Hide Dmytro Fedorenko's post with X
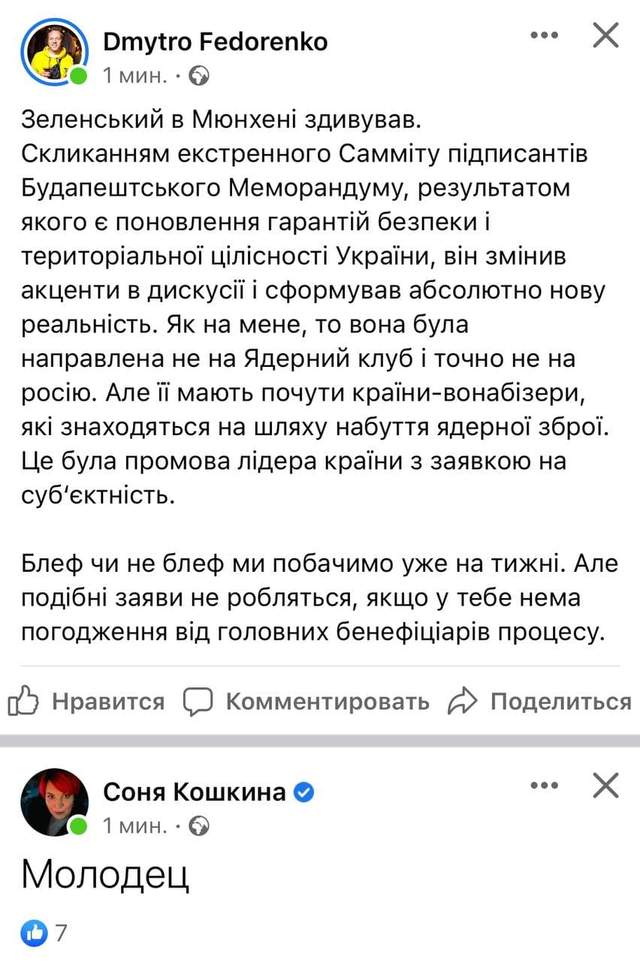This screenshot has height=962, width=640. click(x=606, y=36)
